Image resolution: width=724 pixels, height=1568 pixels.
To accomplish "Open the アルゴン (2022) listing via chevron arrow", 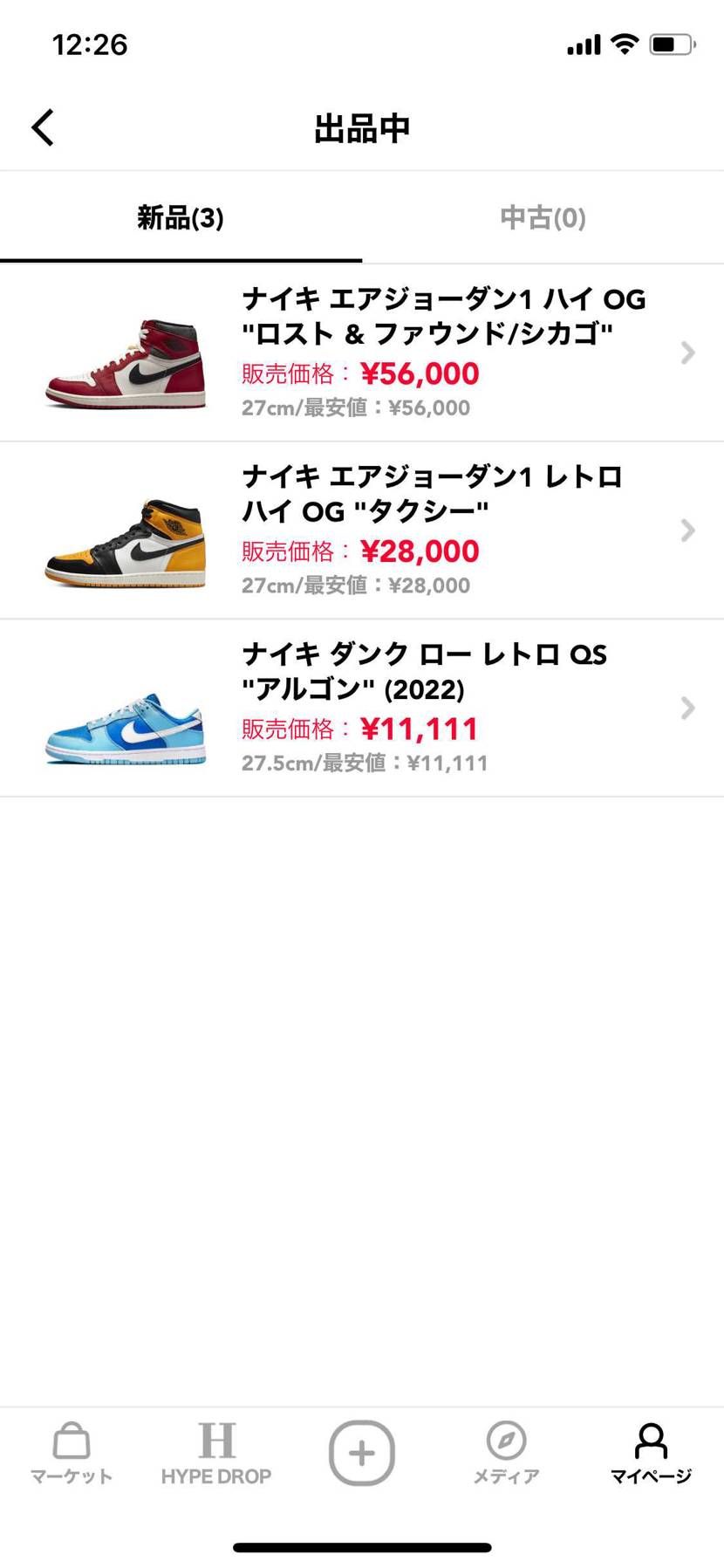I will [x=686, y=708].
